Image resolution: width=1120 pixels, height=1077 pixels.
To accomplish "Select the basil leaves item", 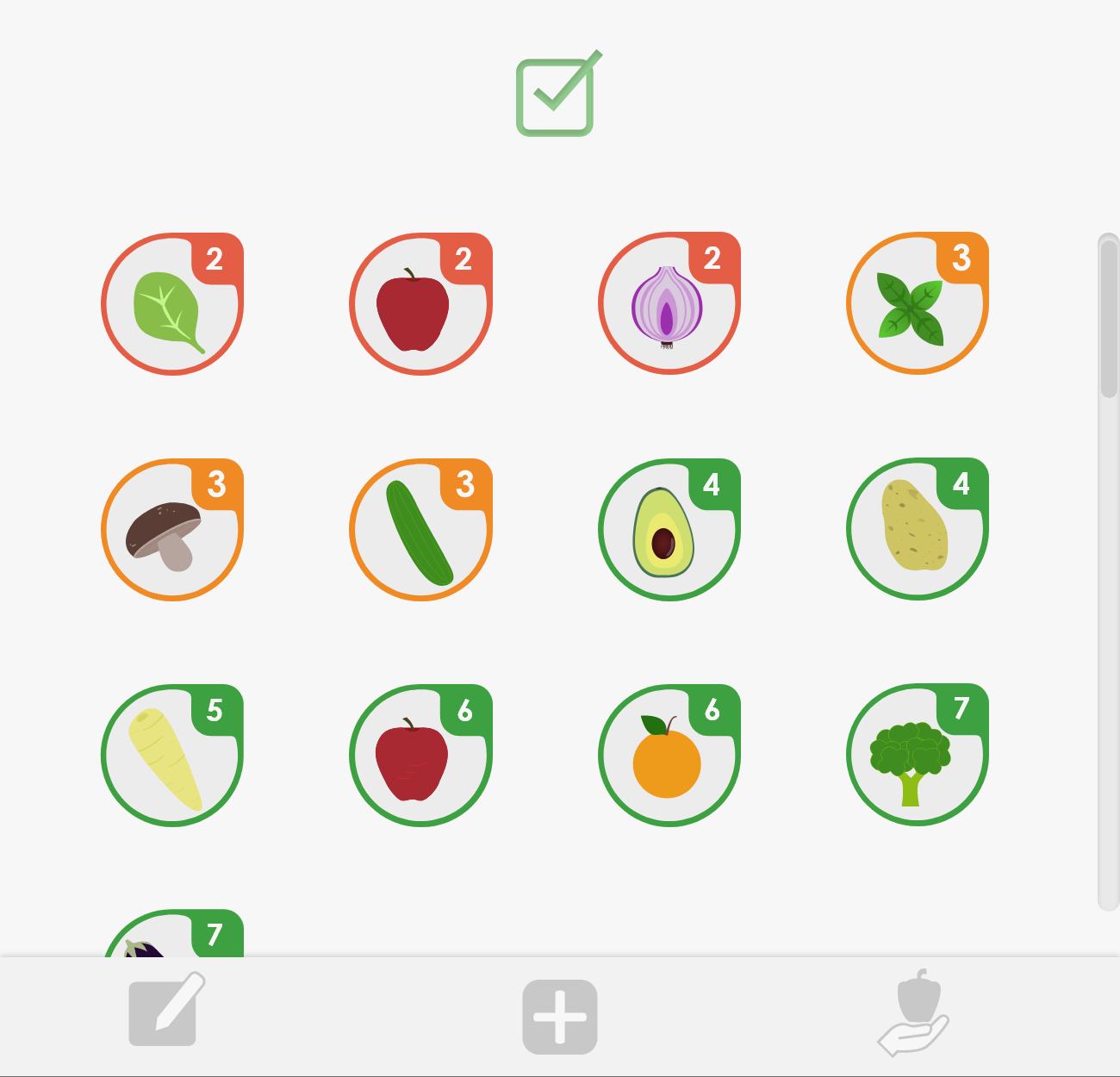I will tap(917, 305).
